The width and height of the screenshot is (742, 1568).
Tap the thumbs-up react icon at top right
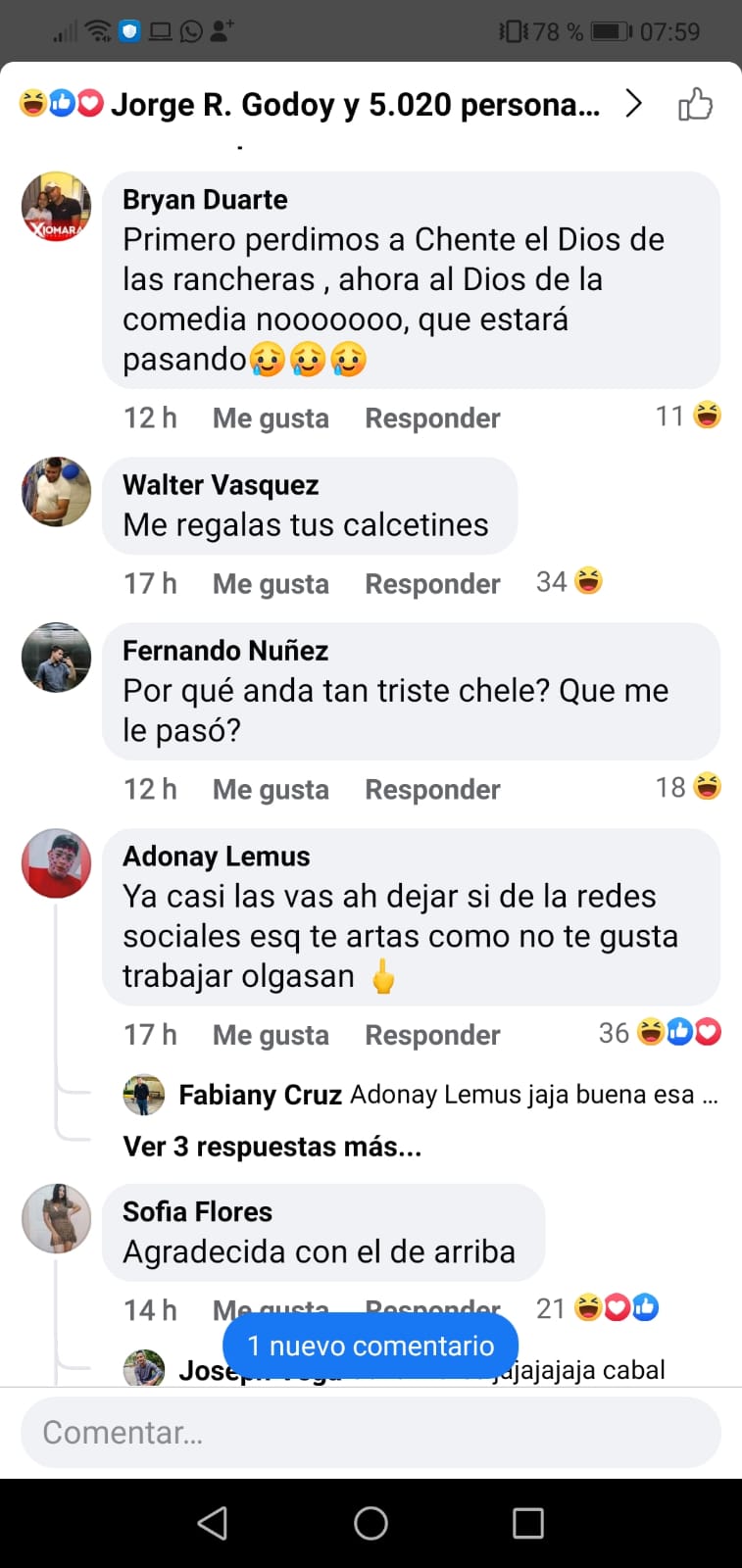pyautogui.click(x=697, y=103)
